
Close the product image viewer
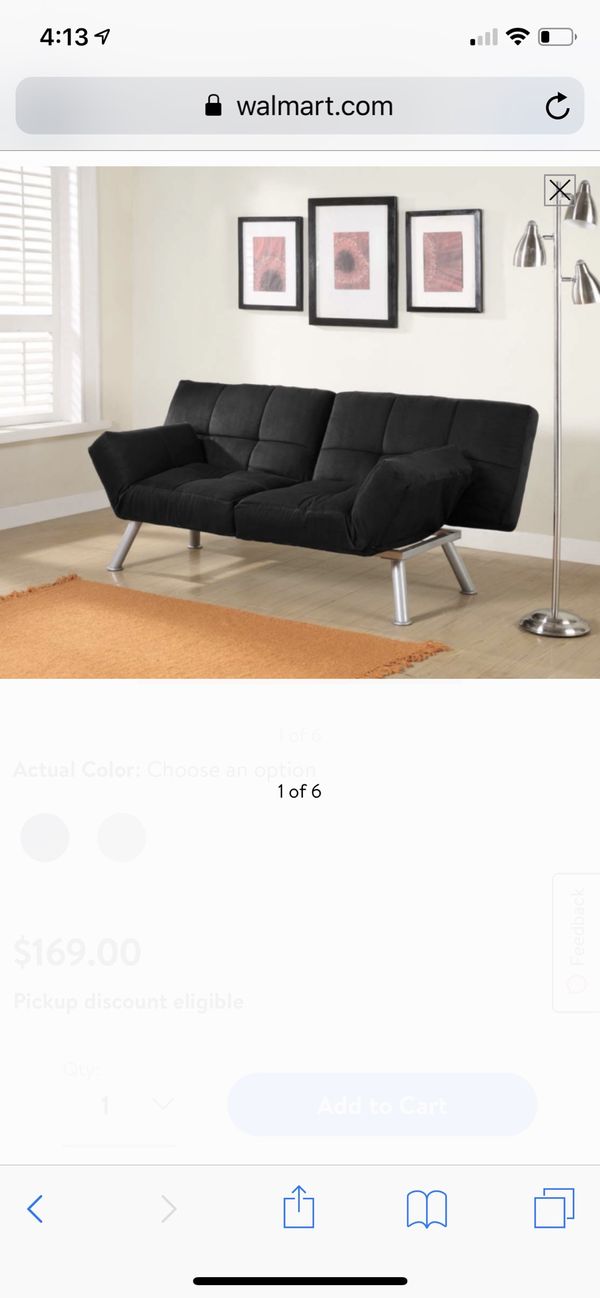(560, 190)
